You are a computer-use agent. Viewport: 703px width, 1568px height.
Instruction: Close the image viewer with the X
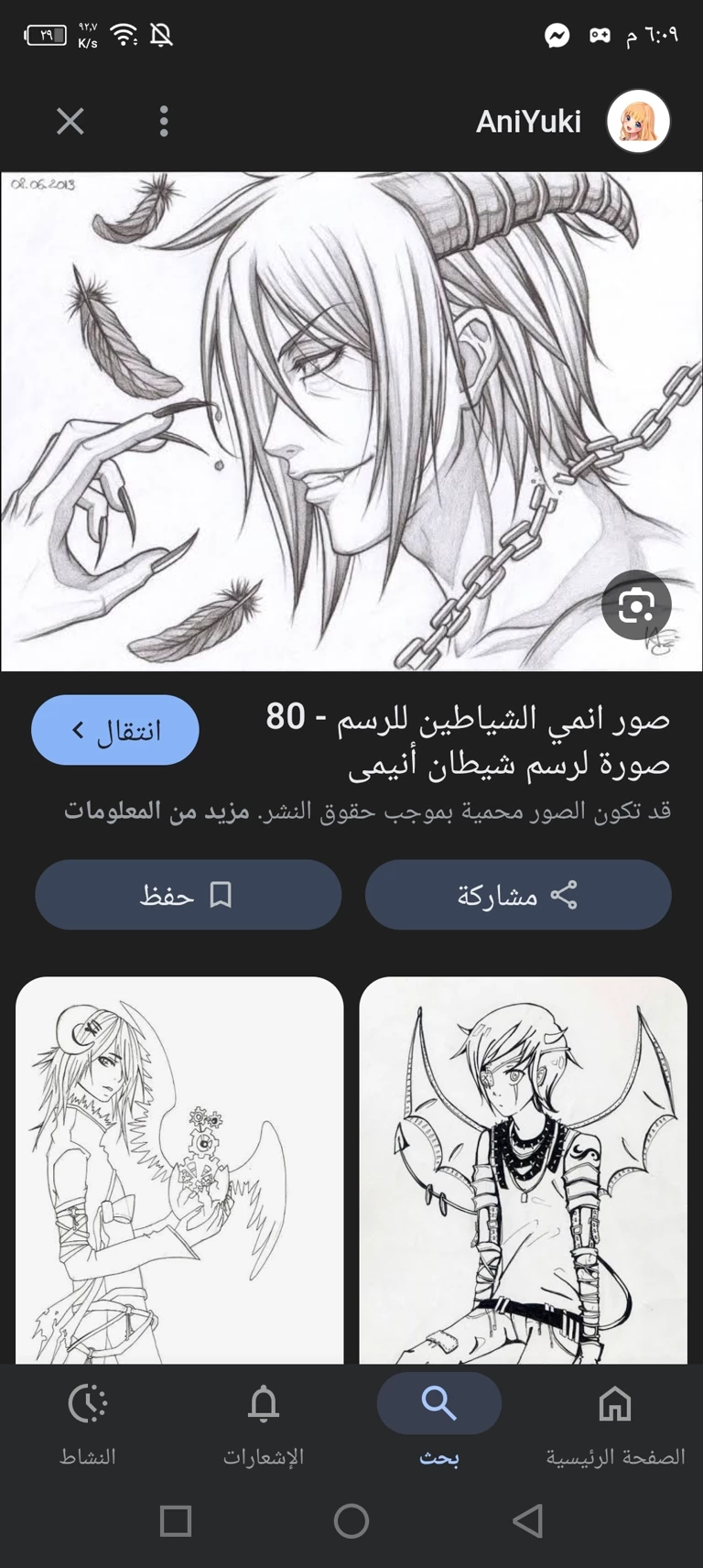tap(70, 121)
